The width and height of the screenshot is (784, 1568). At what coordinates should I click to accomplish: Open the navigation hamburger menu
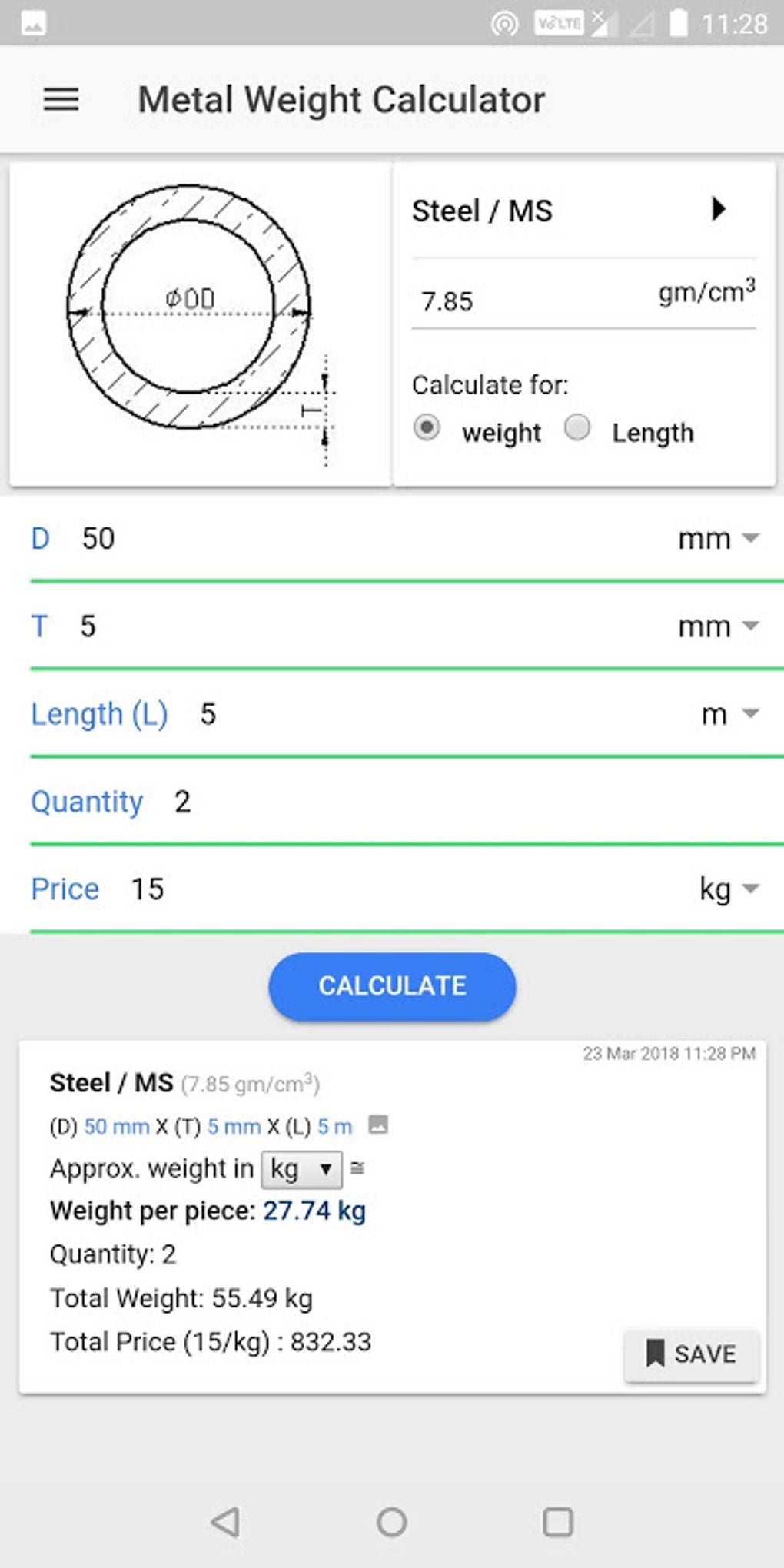click(60, 99)
